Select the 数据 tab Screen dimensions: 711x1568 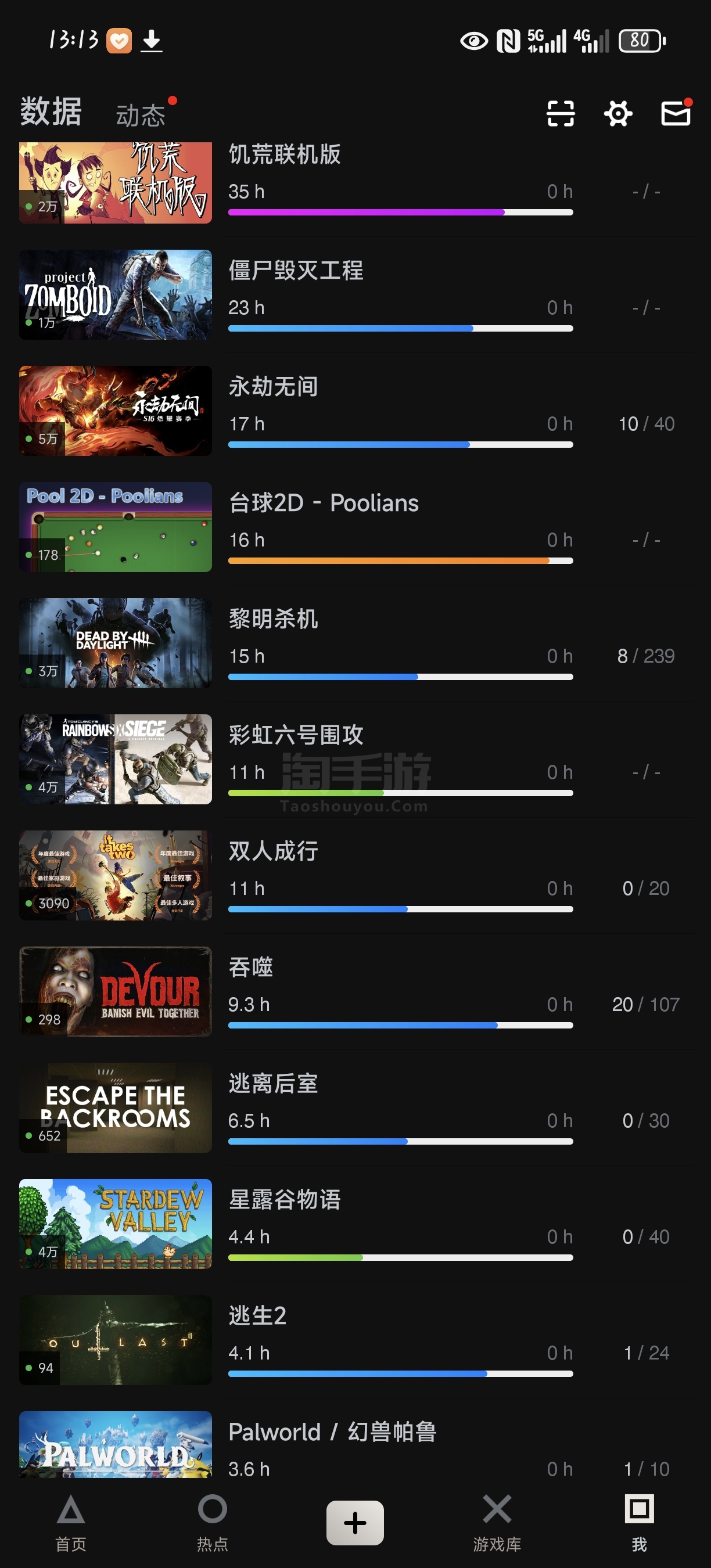[x=51, y=112]
